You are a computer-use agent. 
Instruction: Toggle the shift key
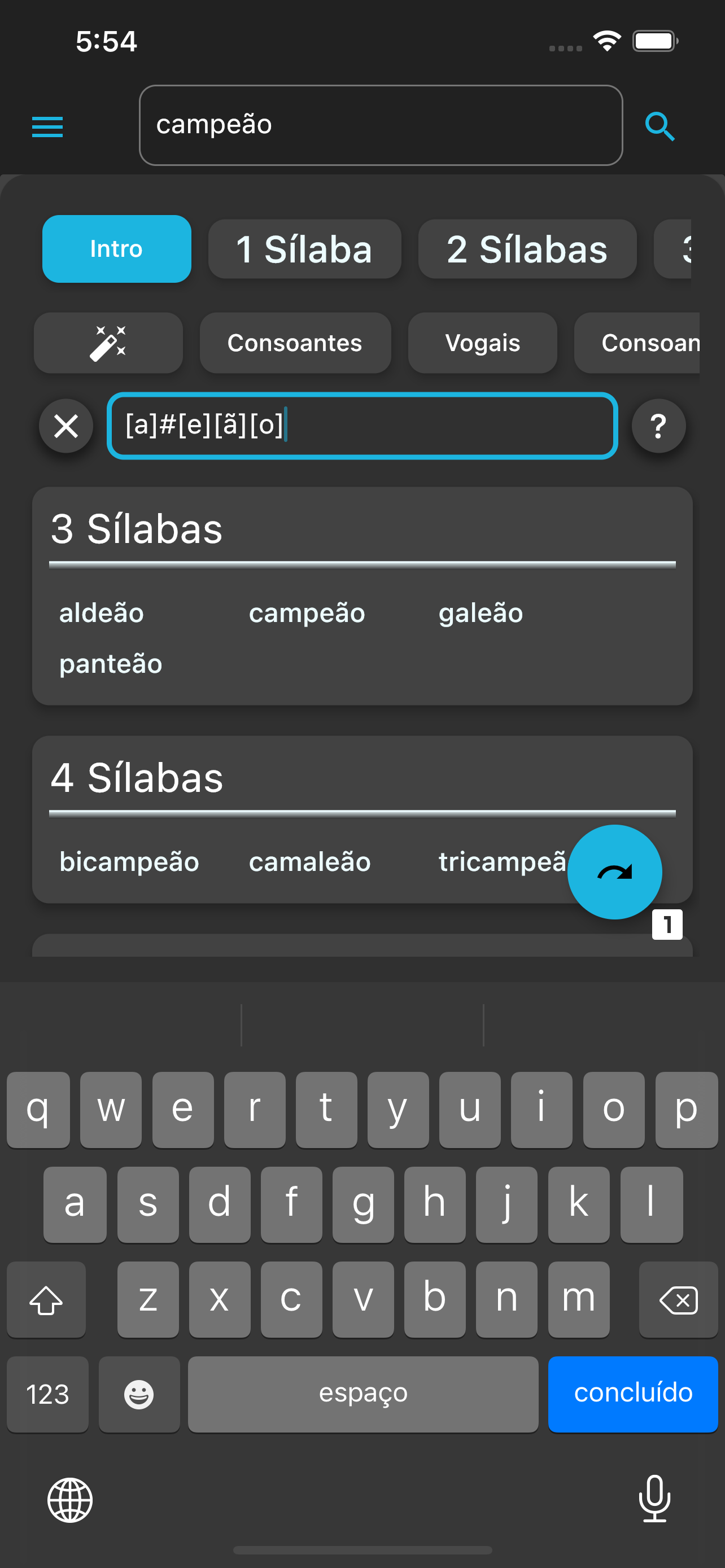(46, 1299)
